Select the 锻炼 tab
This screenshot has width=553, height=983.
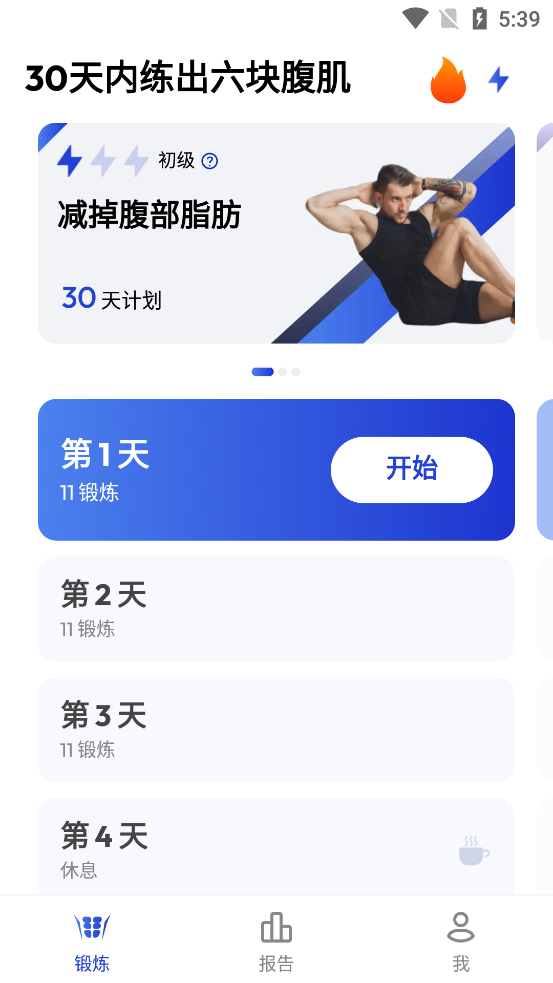point(92,942)
